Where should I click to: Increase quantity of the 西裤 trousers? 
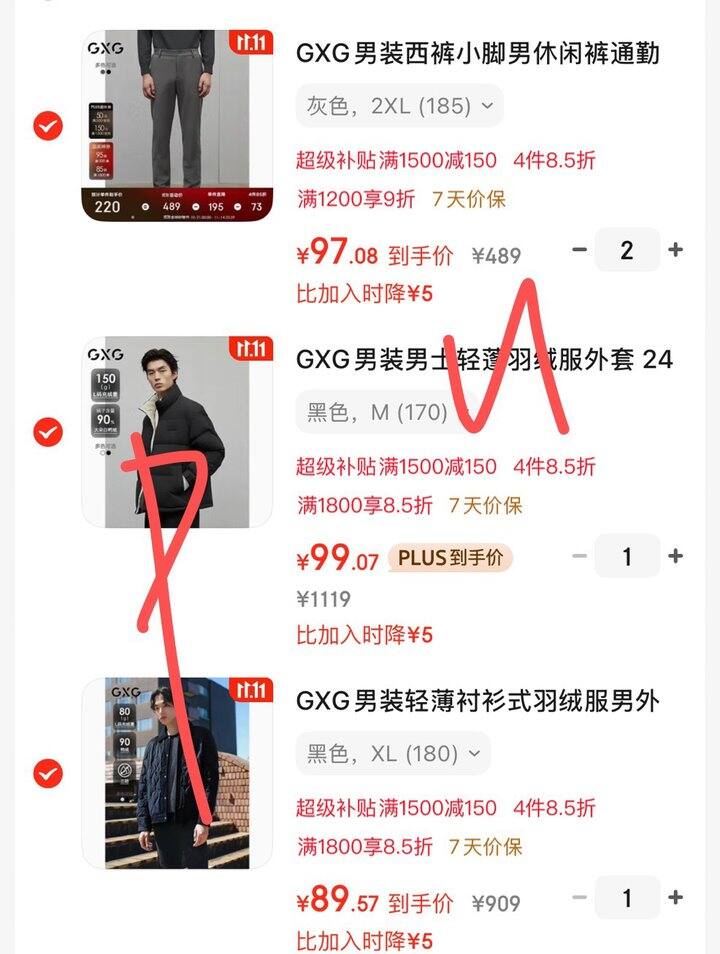point(676,250)
